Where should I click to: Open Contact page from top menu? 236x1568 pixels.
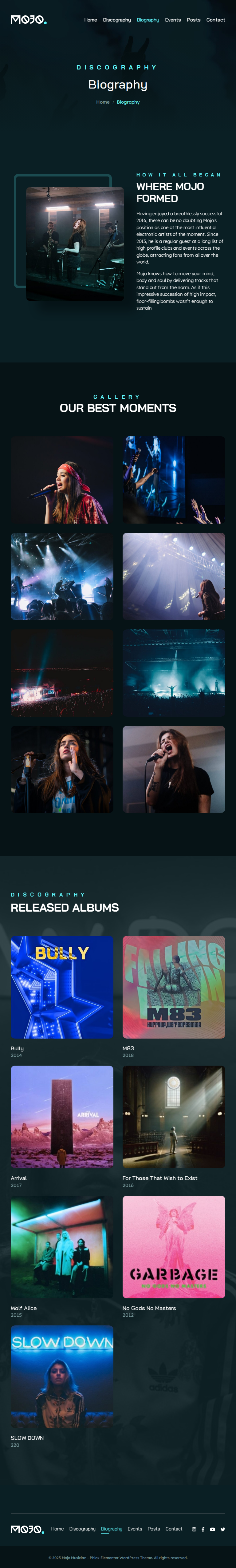point(215,20)
